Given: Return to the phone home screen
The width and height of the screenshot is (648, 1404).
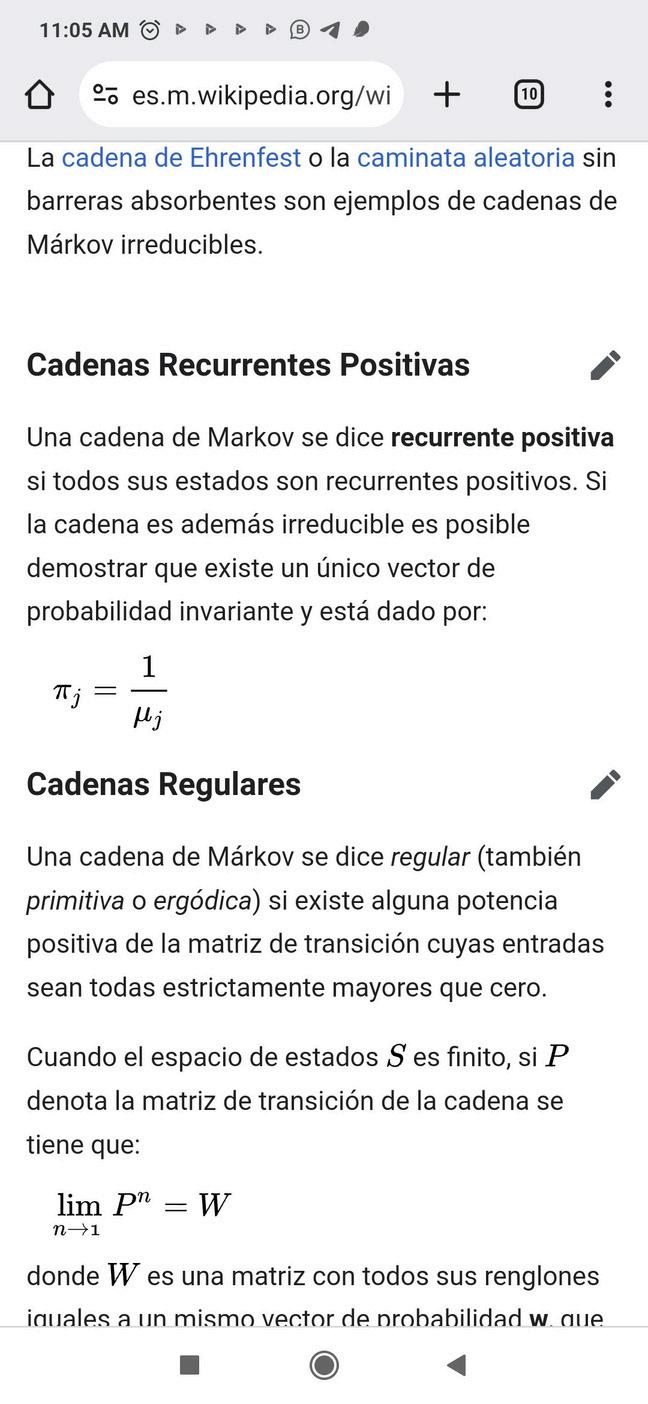Looking at the screenshot, I should pyautogui.click(x=324, y=1365).
